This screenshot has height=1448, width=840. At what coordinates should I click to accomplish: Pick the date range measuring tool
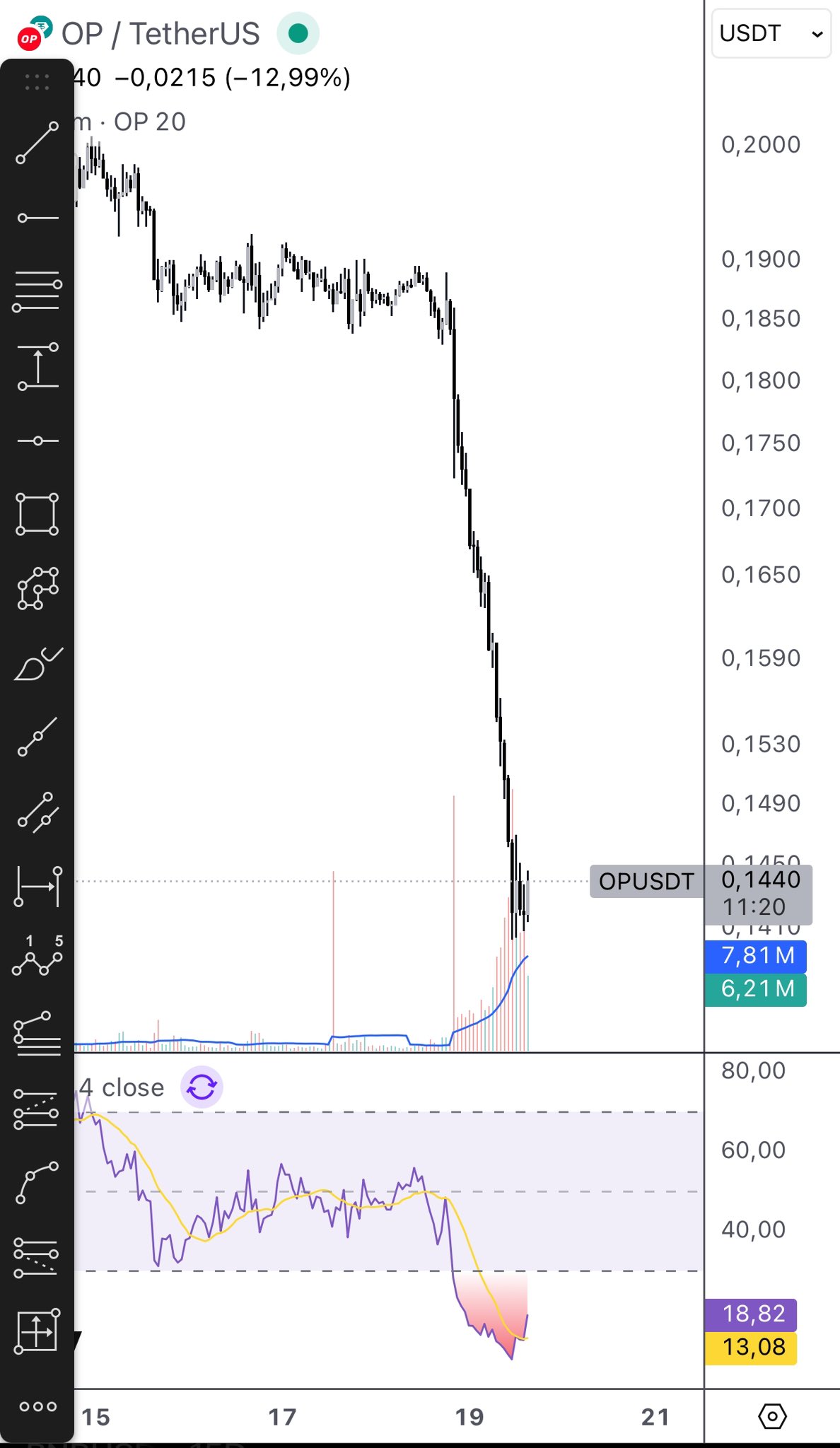pos(37,887)
